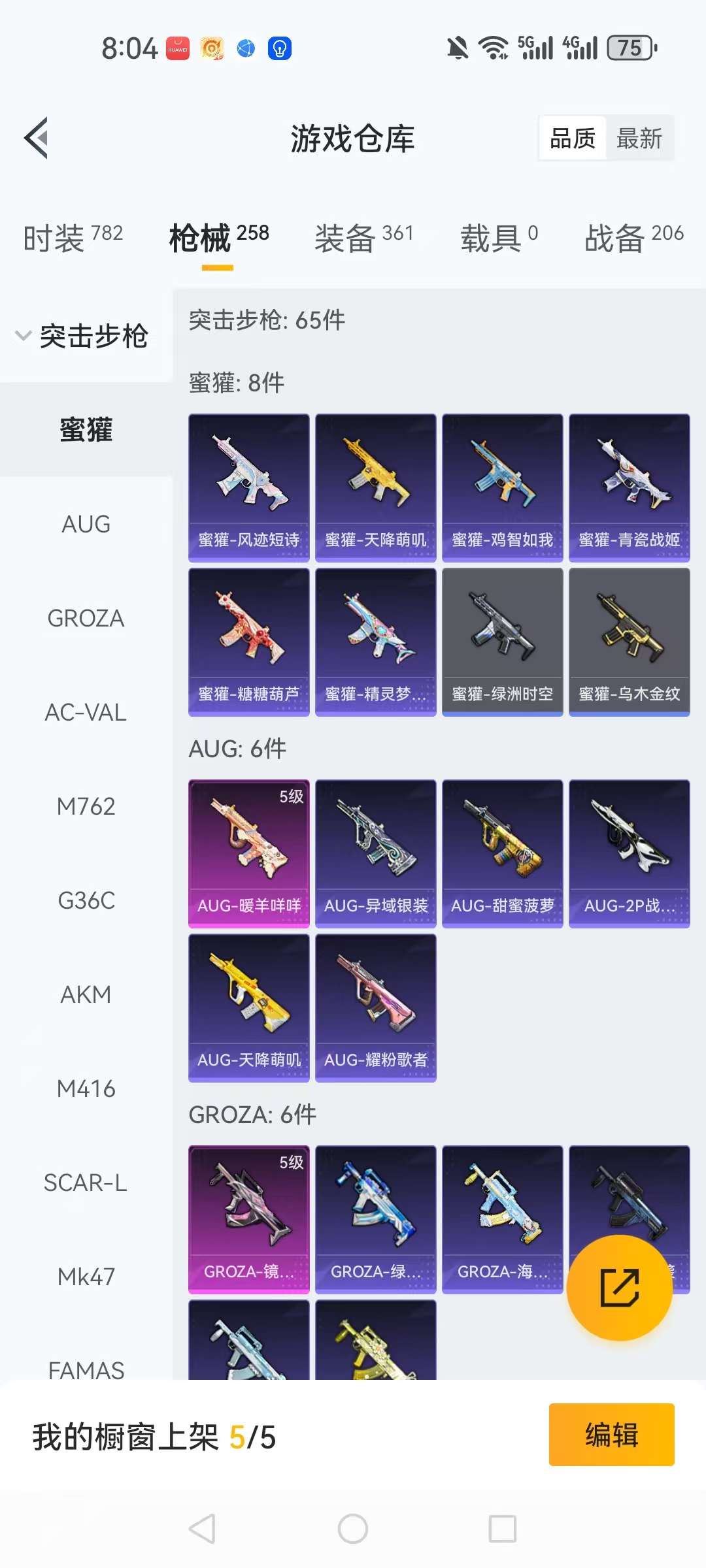Tap the system home button
The height and width of the screenshot is (1568, 706).
tap(353, 1529)
